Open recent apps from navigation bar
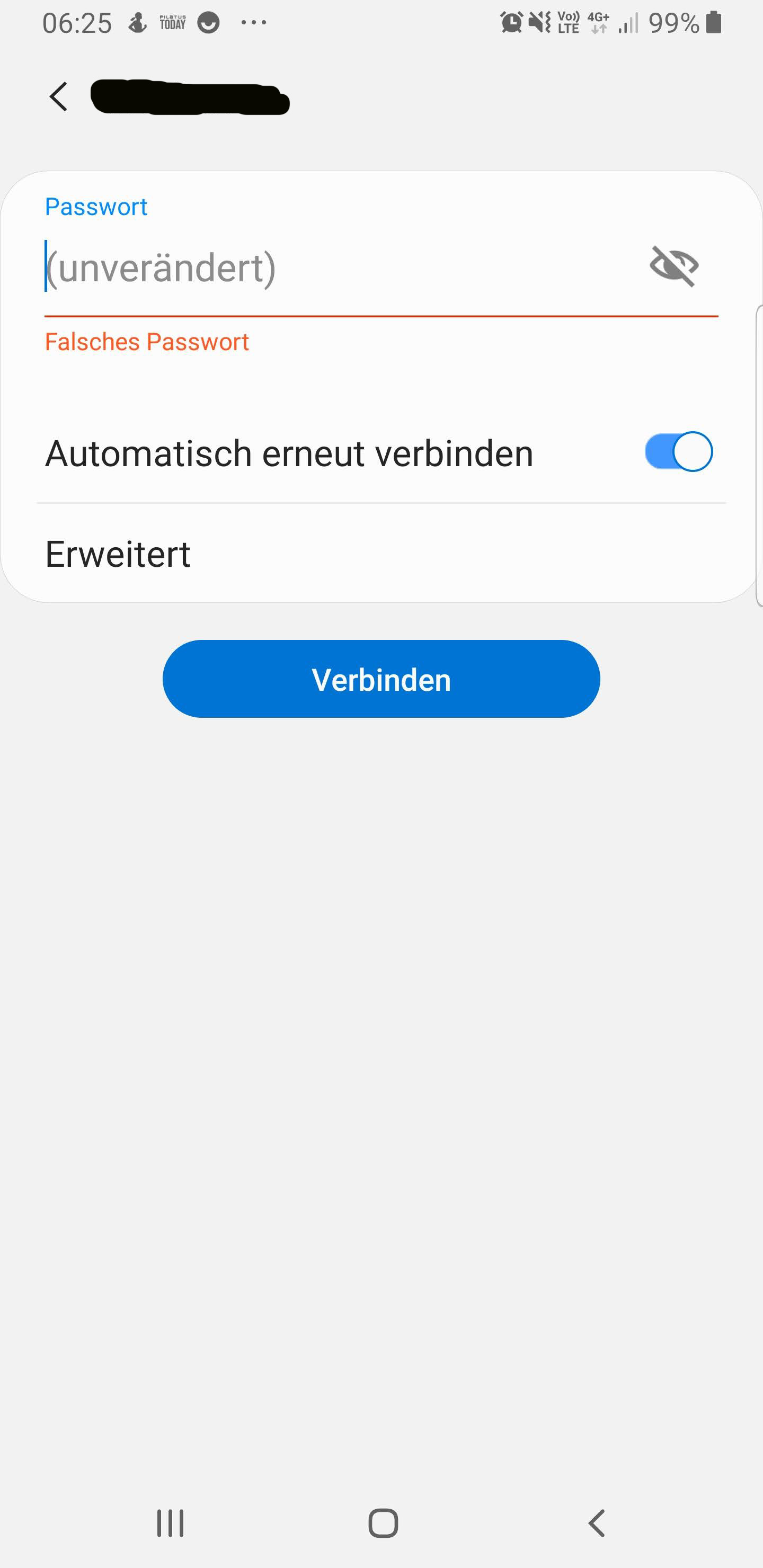 pyautogui.click(x=171, y=1523)
